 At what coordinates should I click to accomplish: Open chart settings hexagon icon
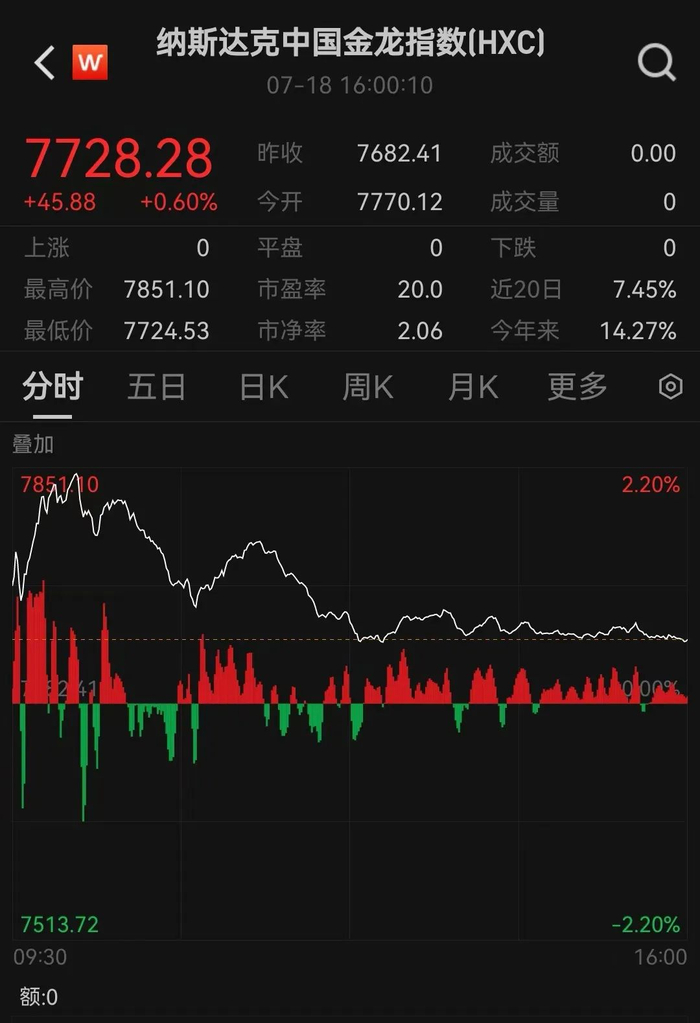(x=671, y=387)
